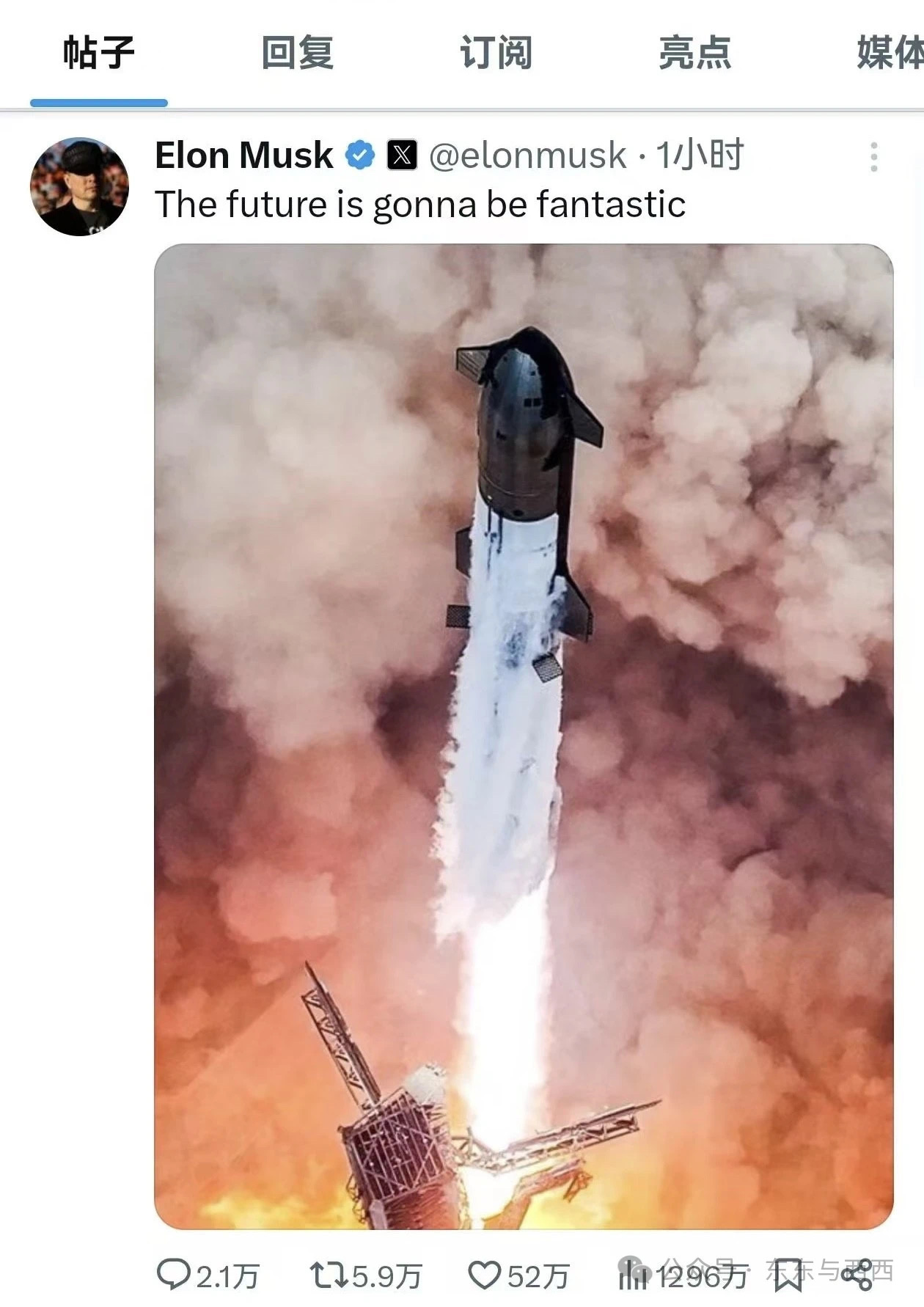The height and width of the screenshot is (1307, 924).
Task: Open the @elonmusk handle link
Action: [527, 155]
